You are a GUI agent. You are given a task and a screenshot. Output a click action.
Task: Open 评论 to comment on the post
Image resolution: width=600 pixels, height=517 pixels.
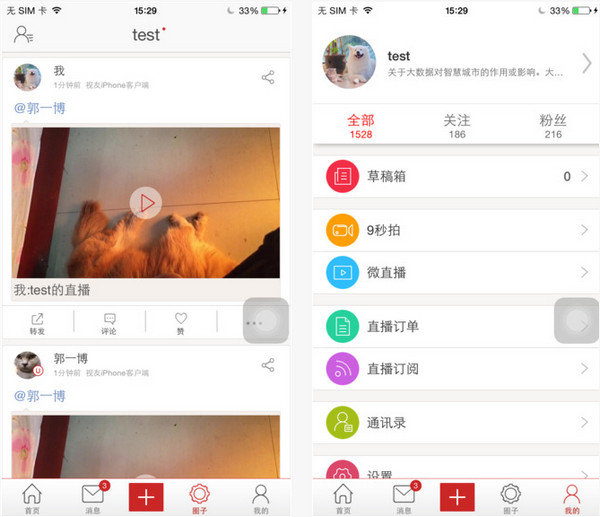109,324
